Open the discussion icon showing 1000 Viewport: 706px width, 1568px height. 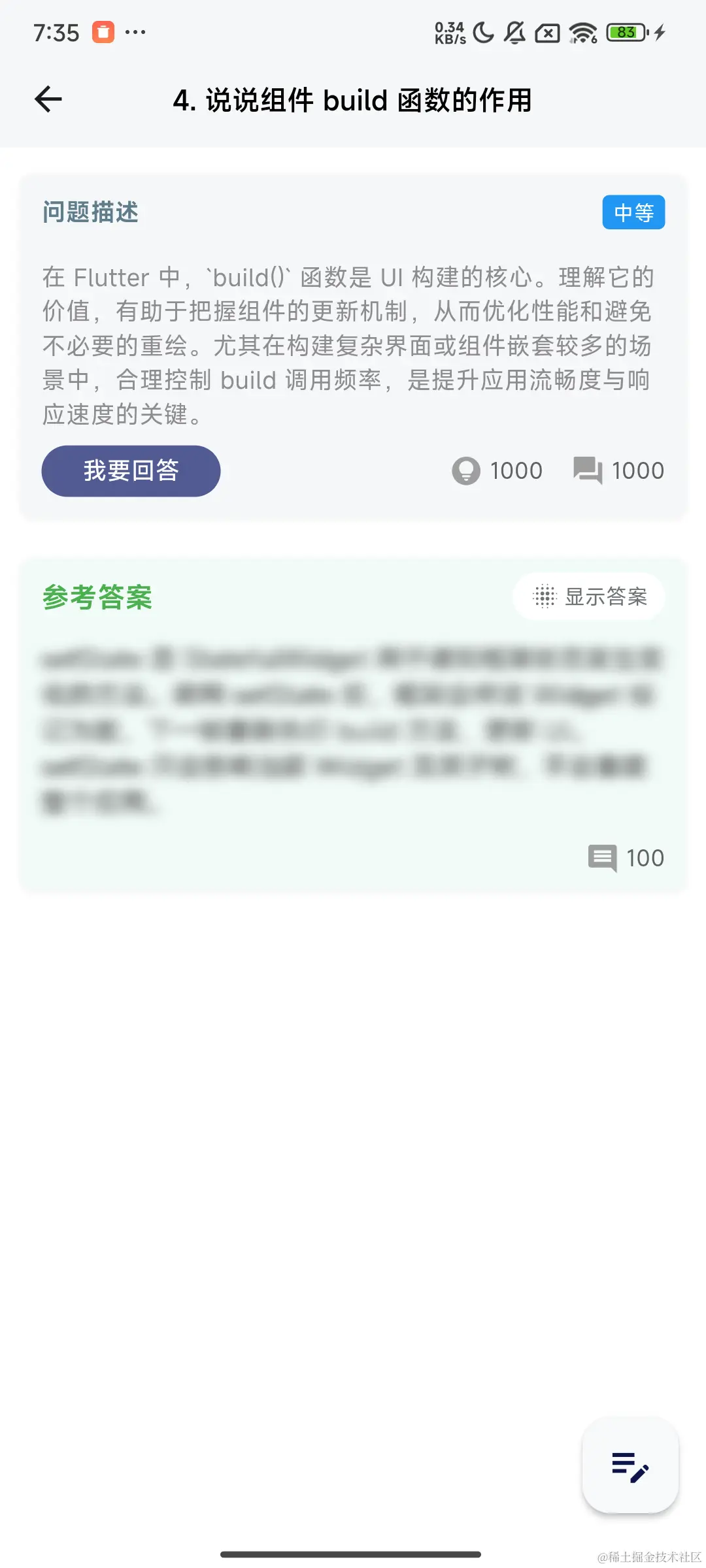(x=588, y=470)
